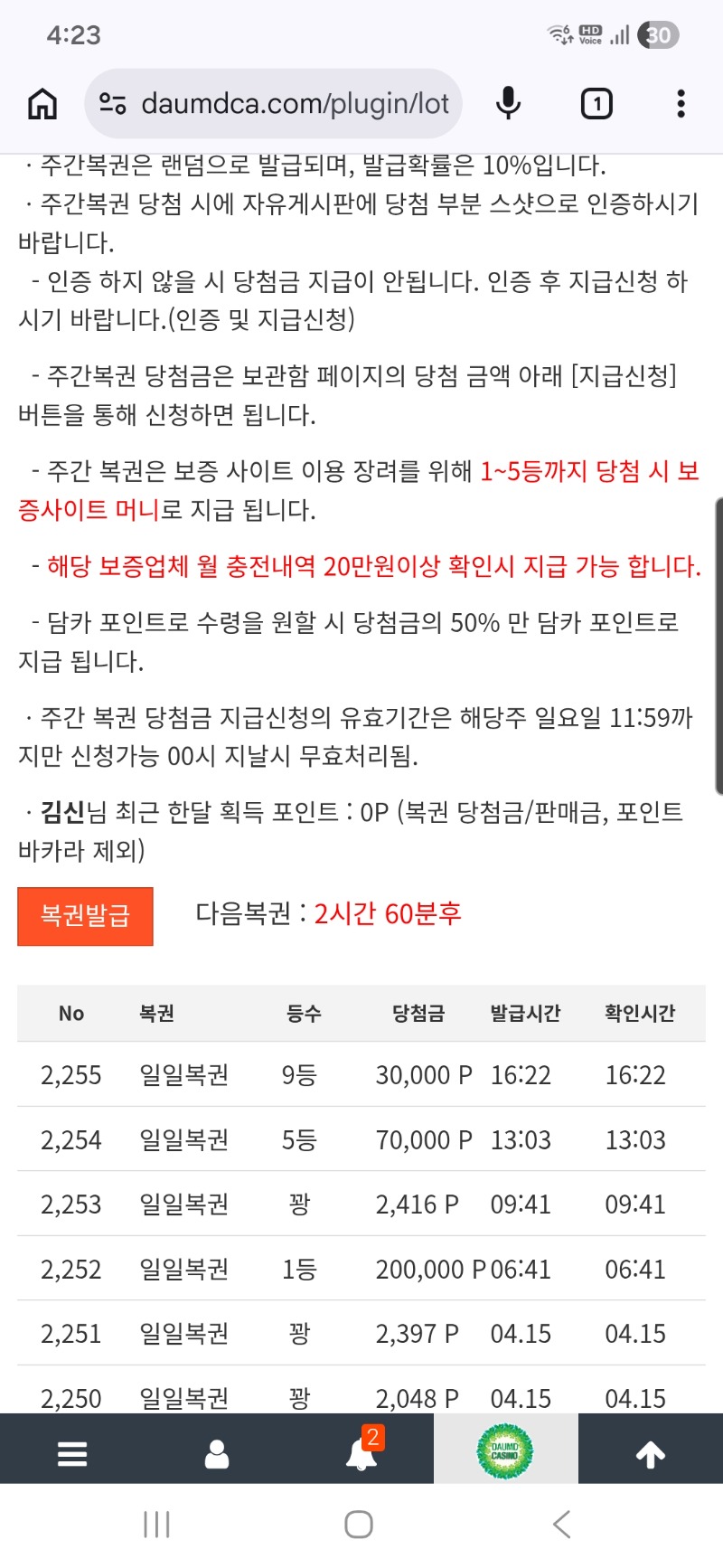723x1568 pixels.
Task: Jump to top with the up arrow
Action: coord(651,1453)
